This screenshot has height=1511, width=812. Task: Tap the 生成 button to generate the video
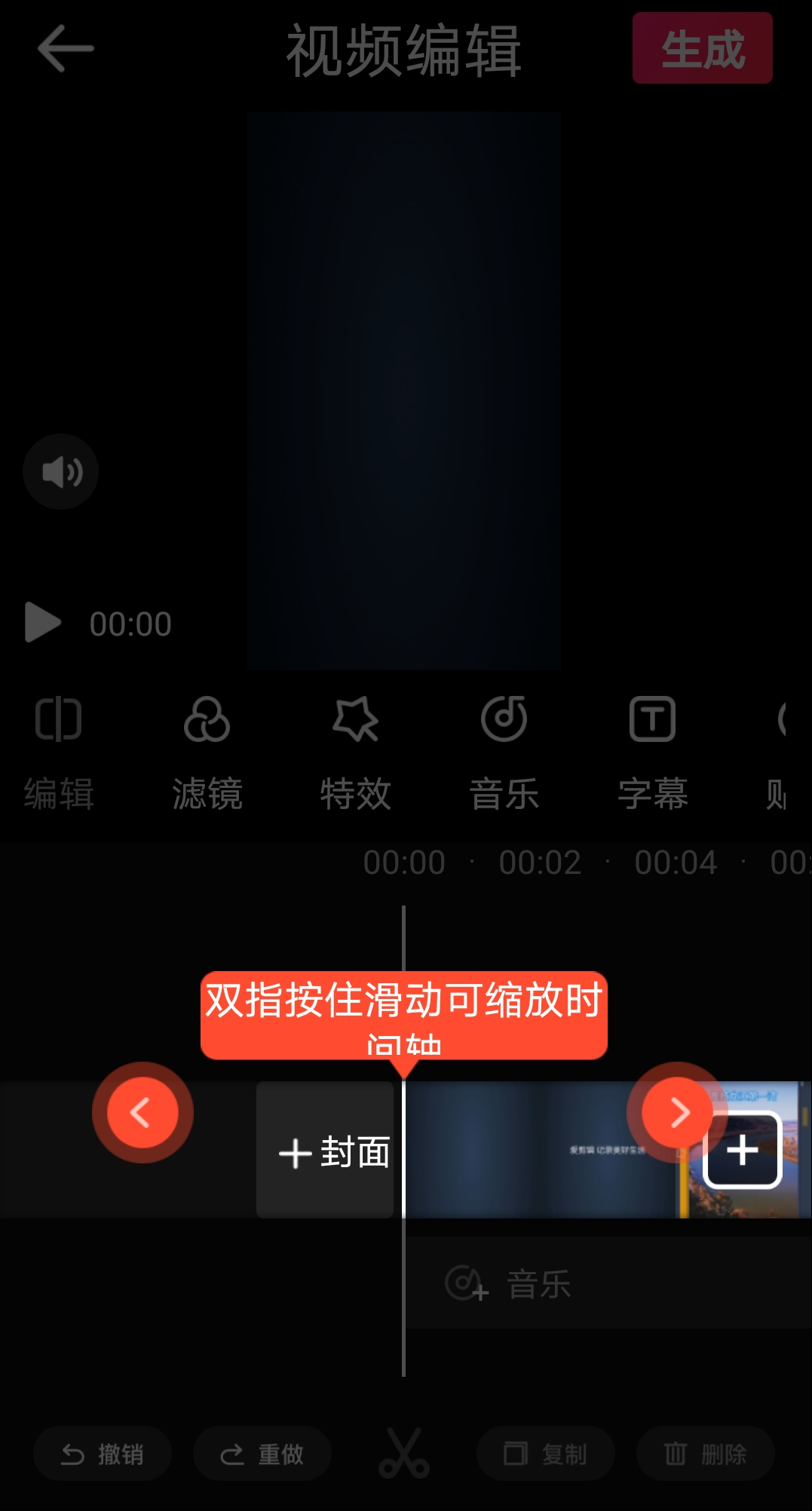[702, 48]
